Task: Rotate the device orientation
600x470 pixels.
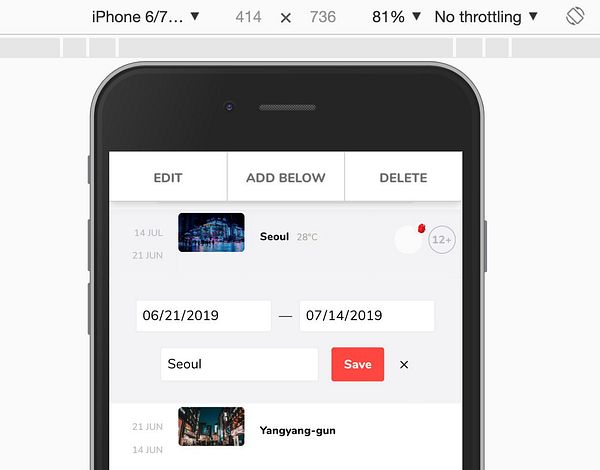Action: tap(574, 17)
